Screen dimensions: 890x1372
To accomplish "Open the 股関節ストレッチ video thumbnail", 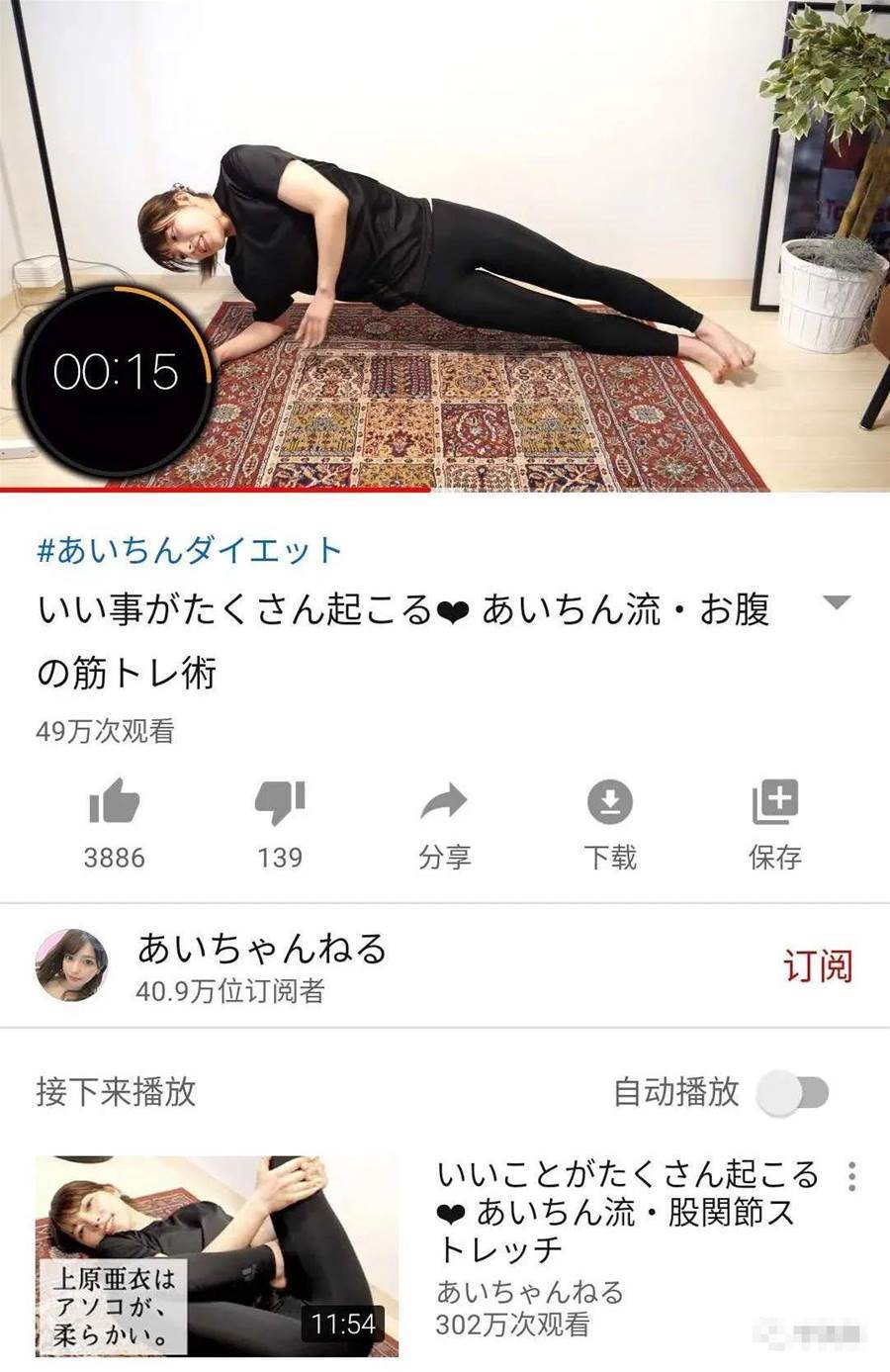I will pyautogui.click(x=217, y=1256).
